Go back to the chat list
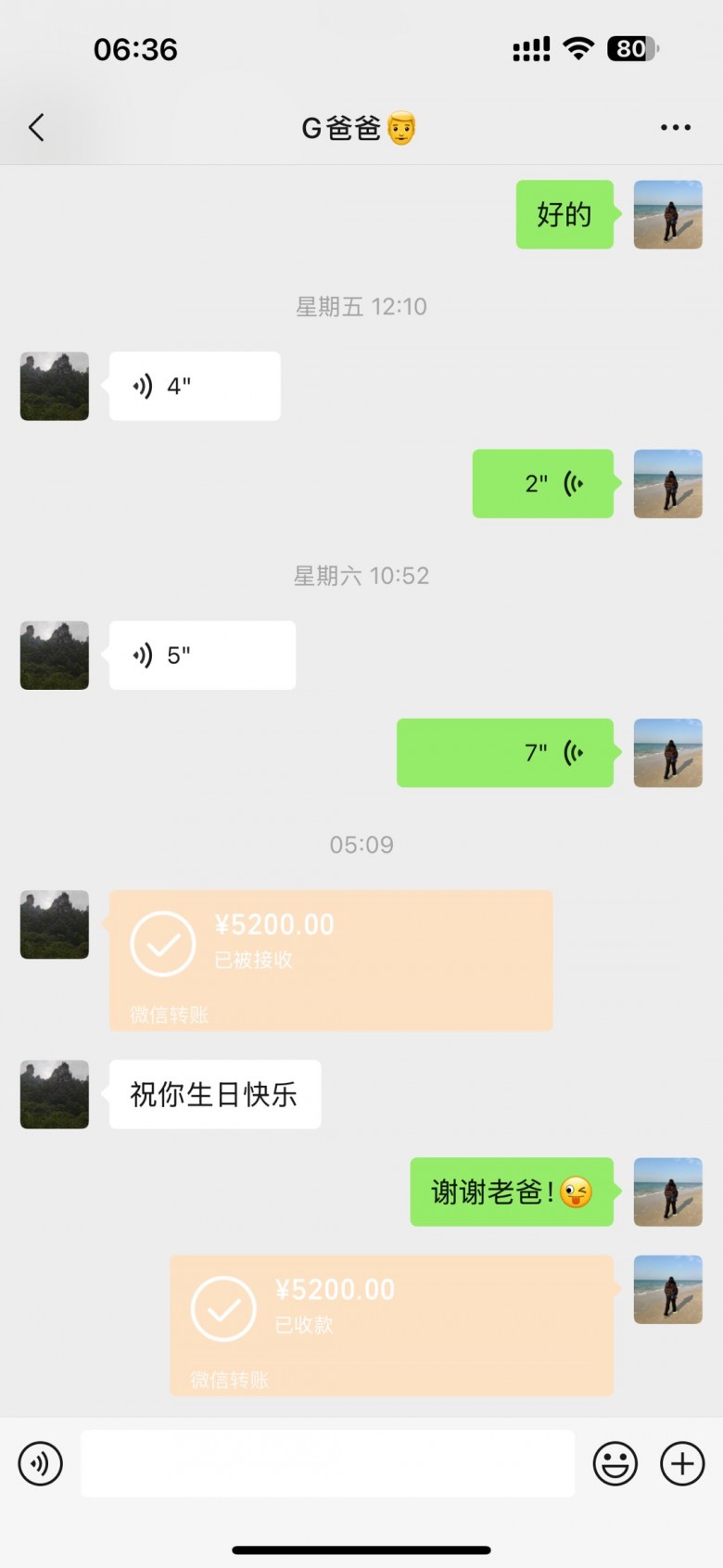 click(x=37, y=128)
